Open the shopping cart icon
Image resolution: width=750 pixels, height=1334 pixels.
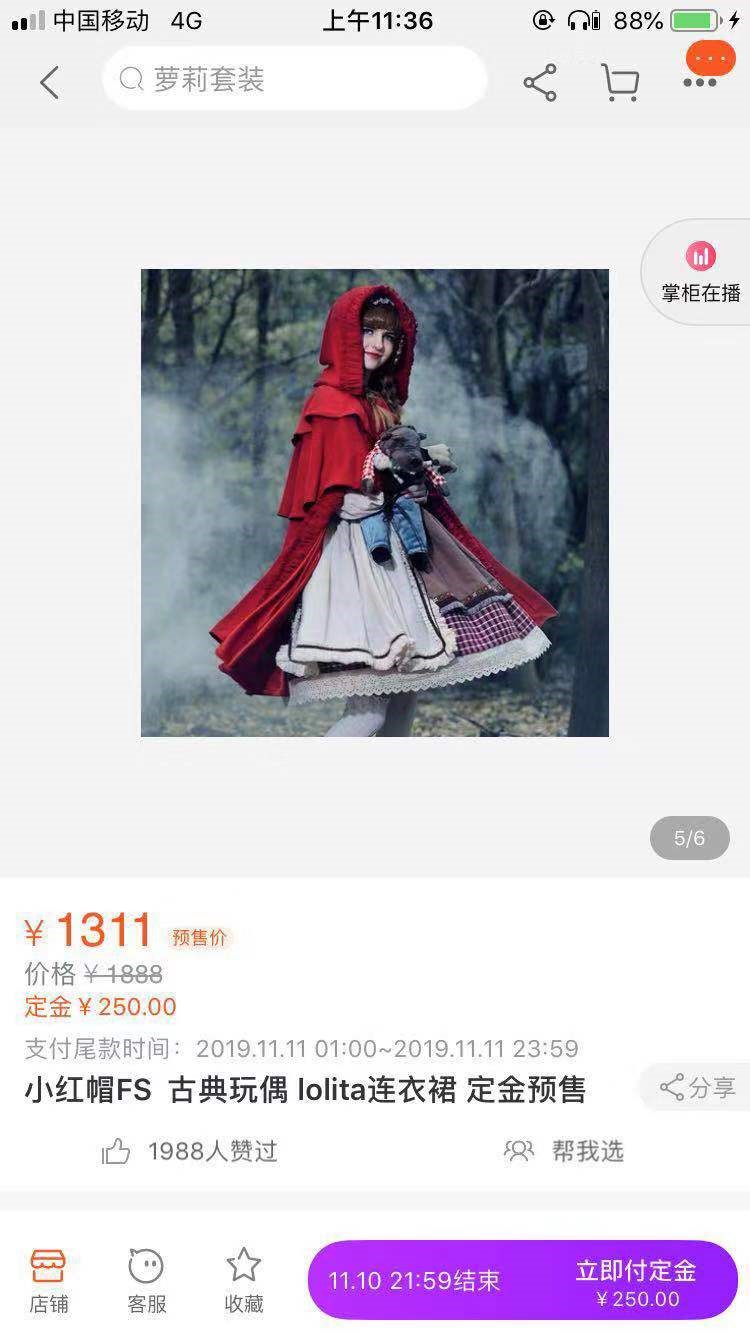pyautogui.click(x=621, y=82)
